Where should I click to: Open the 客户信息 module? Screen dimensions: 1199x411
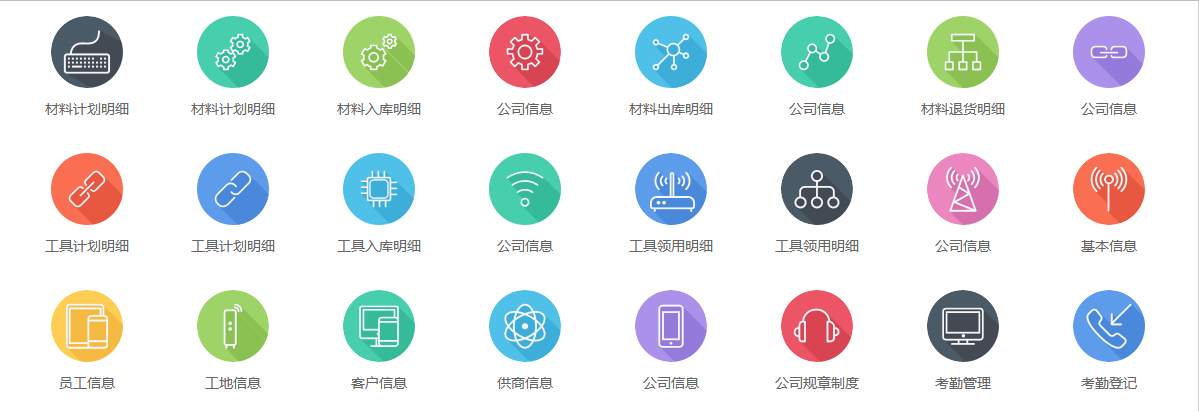click(x=379, y=326)
